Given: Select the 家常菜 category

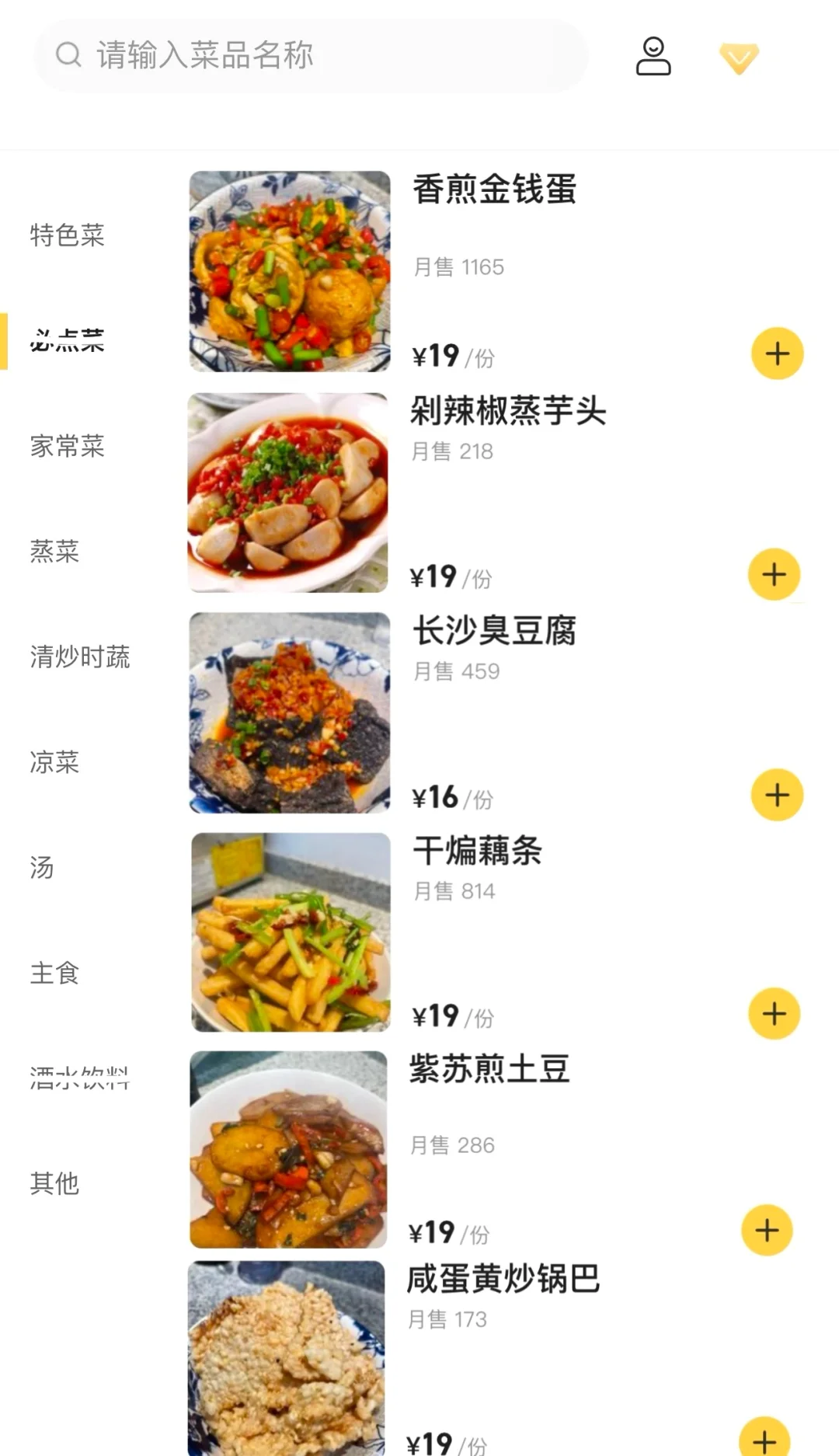Looking at the screenshot, I should (68, 446).
